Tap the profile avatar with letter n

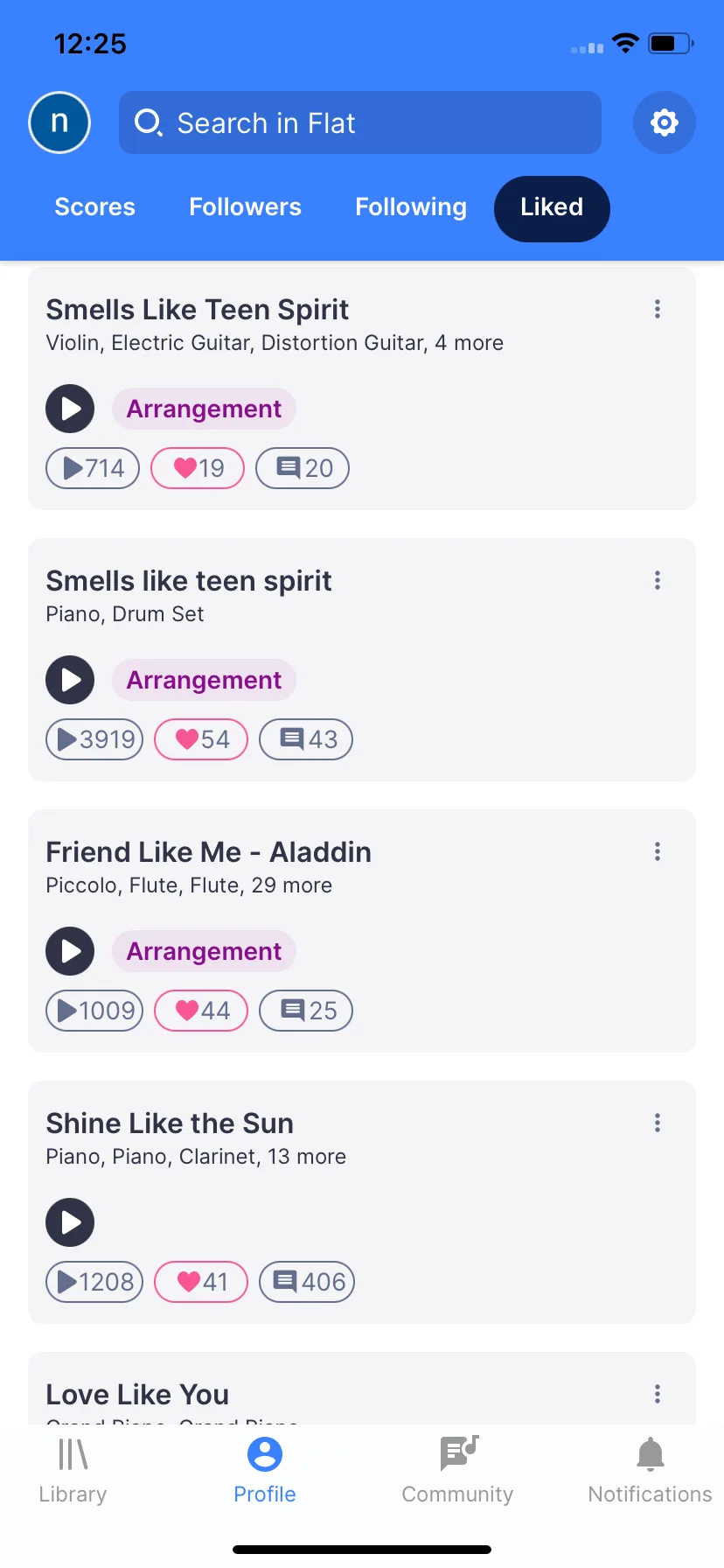pyautogui.click(x=59, y=122)
